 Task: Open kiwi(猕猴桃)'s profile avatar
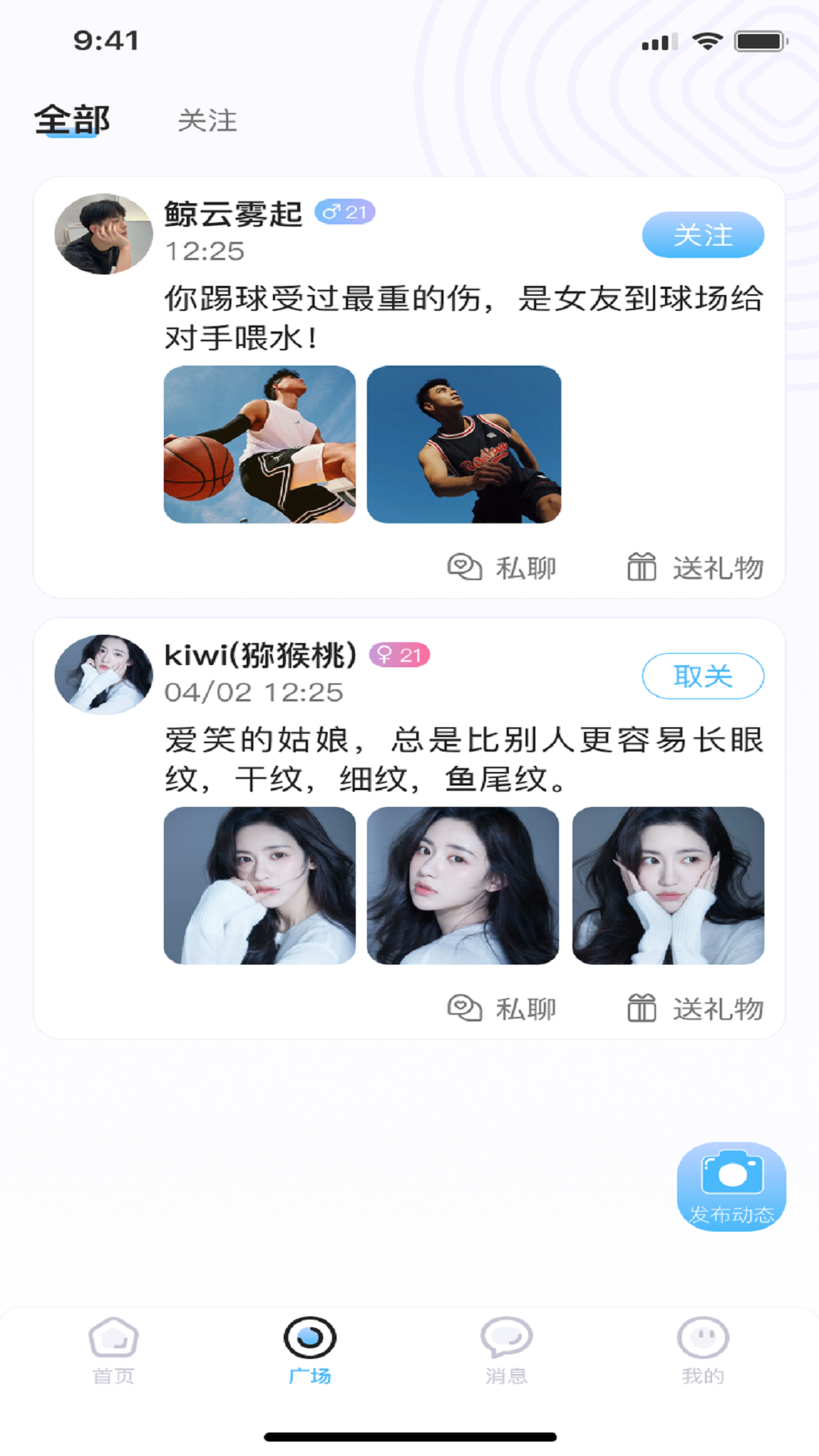pyautogui.click(x=104, y=674)
